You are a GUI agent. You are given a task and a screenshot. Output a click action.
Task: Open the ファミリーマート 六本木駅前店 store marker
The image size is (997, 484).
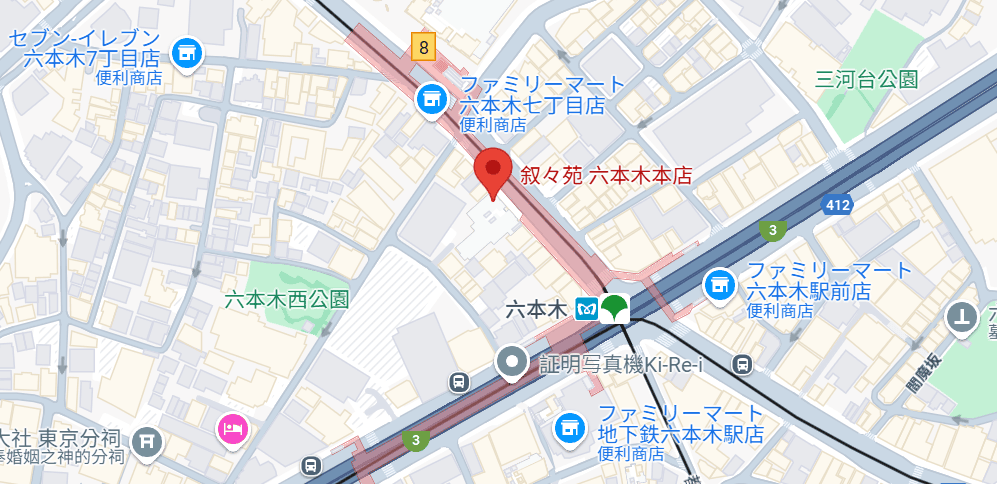(x=717, y=285)
